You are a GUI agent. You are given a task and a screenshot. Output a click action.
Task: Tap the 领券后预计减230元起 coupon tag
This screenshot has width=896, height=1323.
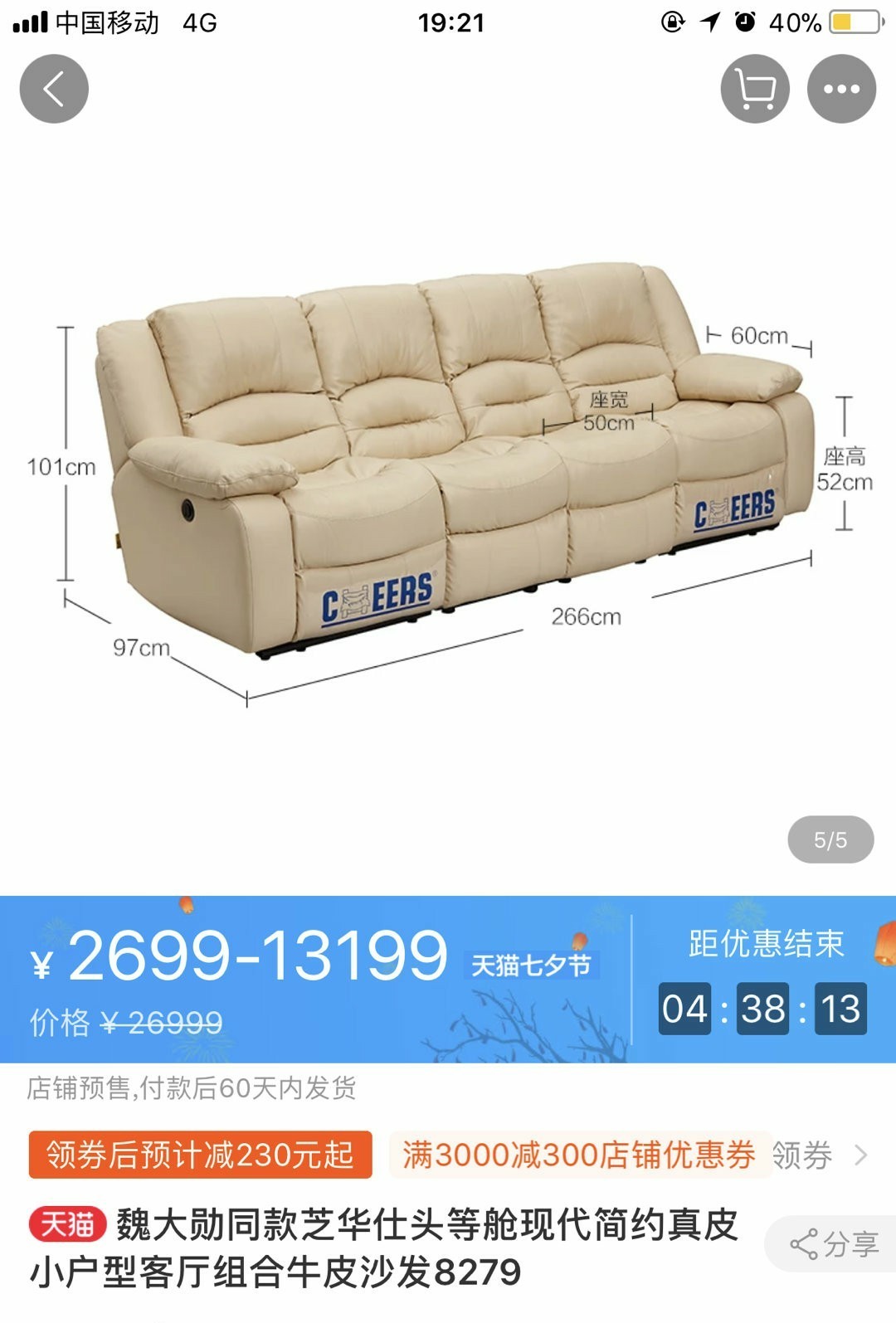(x=200, y=1155)
